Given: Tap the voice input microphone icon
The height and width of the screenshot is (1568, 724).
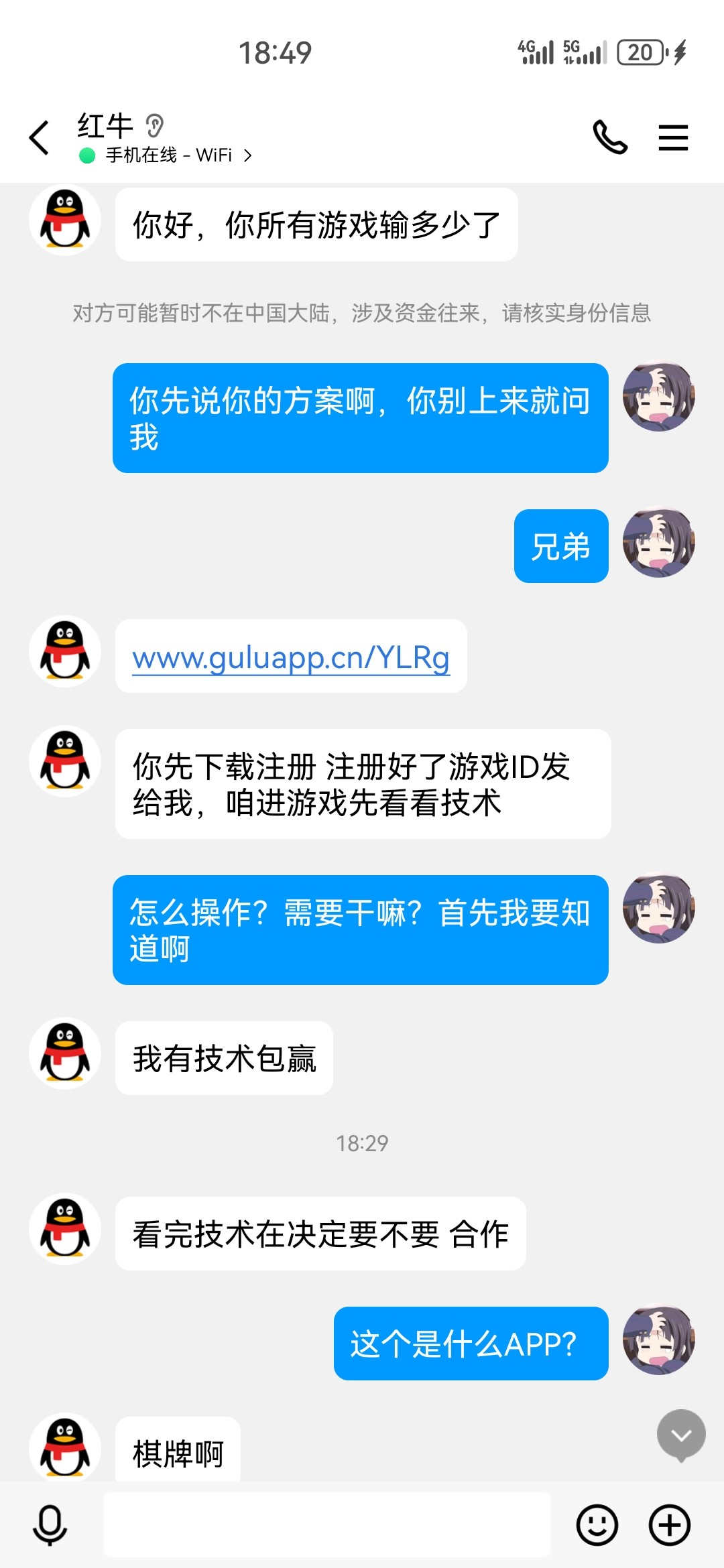Looking at the screenshot, I should pyautogui.click(x=50, y=1525).
